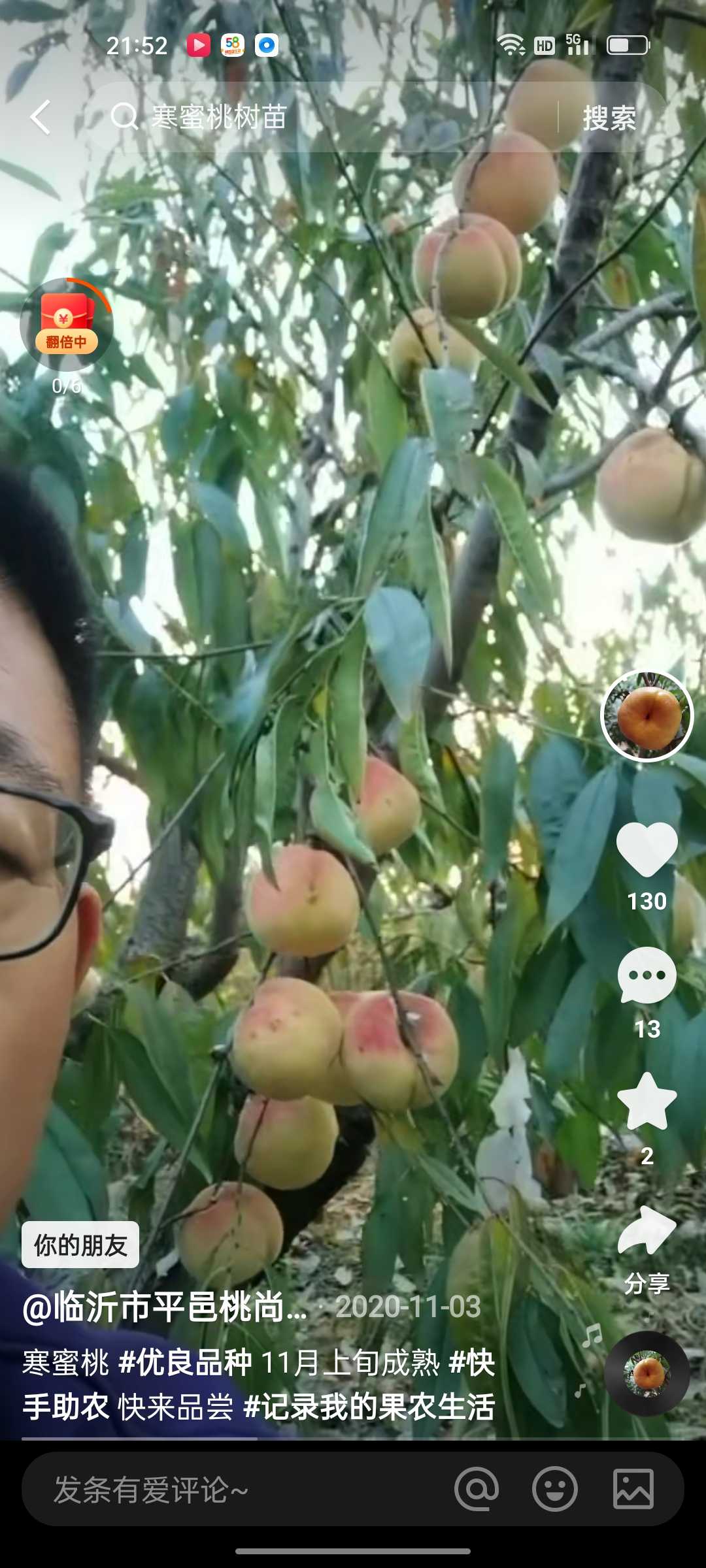This screenshot has width=706, height=1568.
Task: Tap the search field showing 寒蜜桃树苗
Action: coord(320,118)
